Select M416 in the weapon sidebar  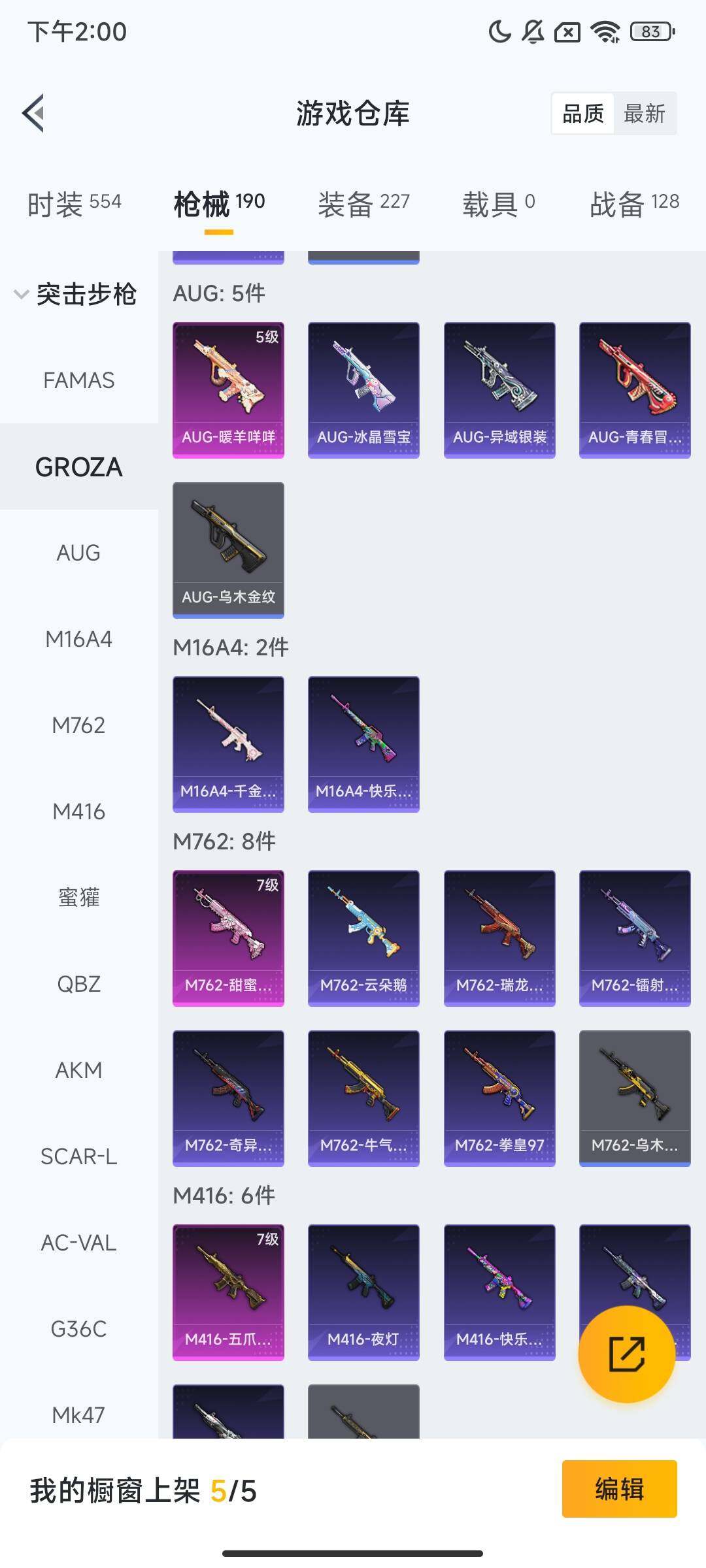78,811
